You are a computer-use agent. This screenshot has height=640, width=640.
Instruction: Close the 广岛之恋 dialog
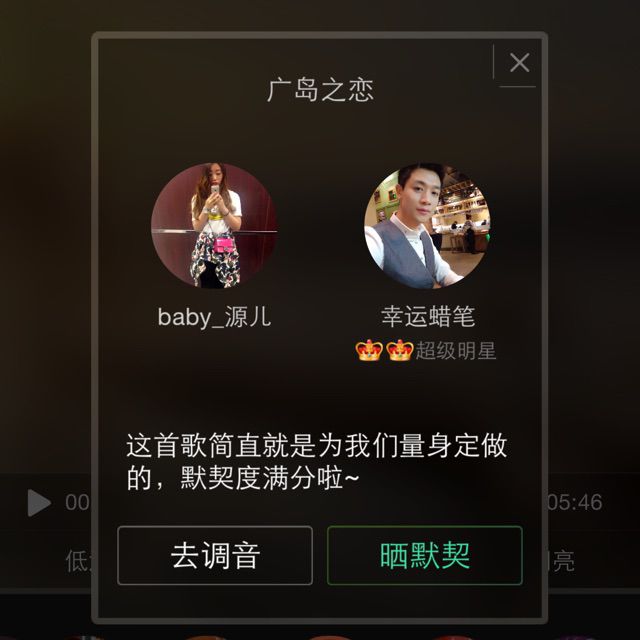[519, 63]
